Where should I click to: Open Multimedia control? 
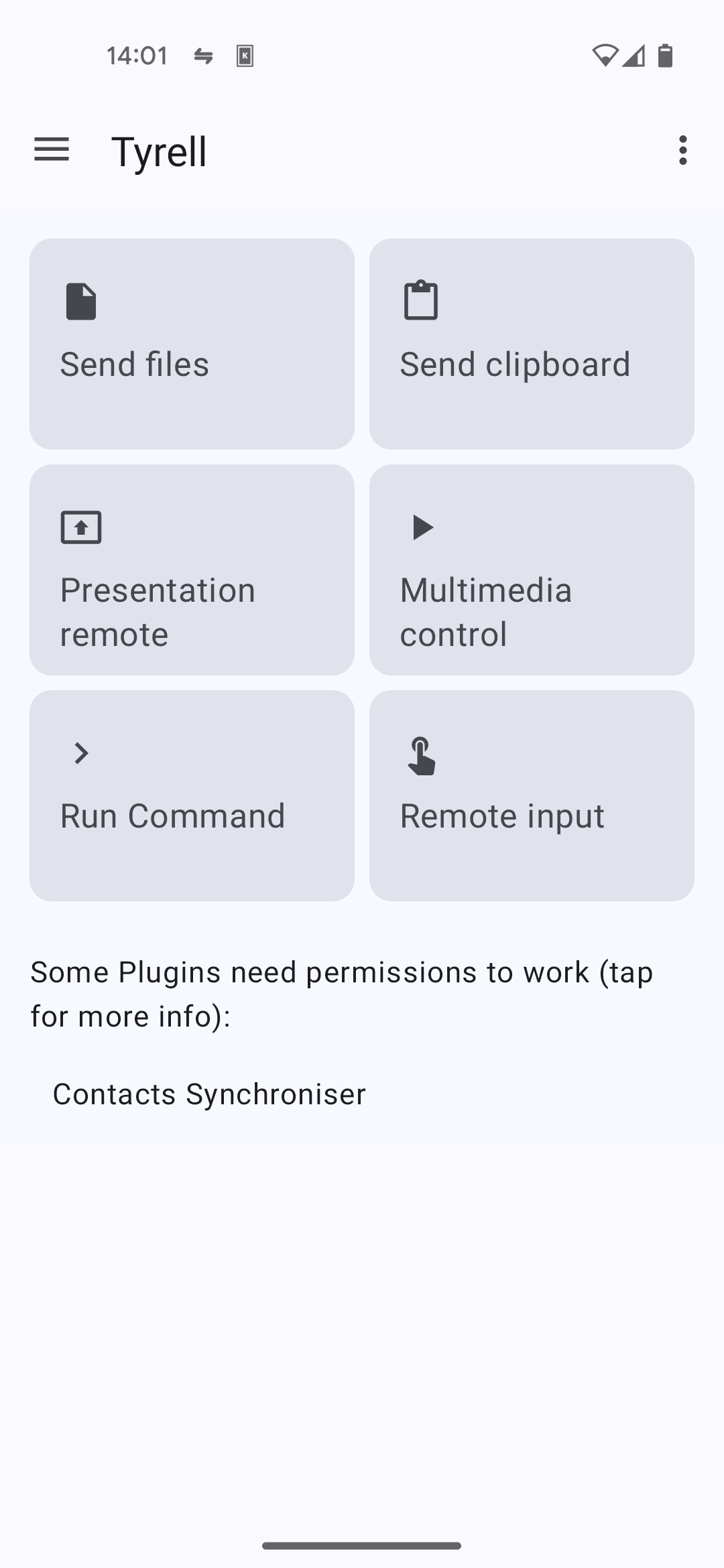pyautogui.click(x=531, y=570)
